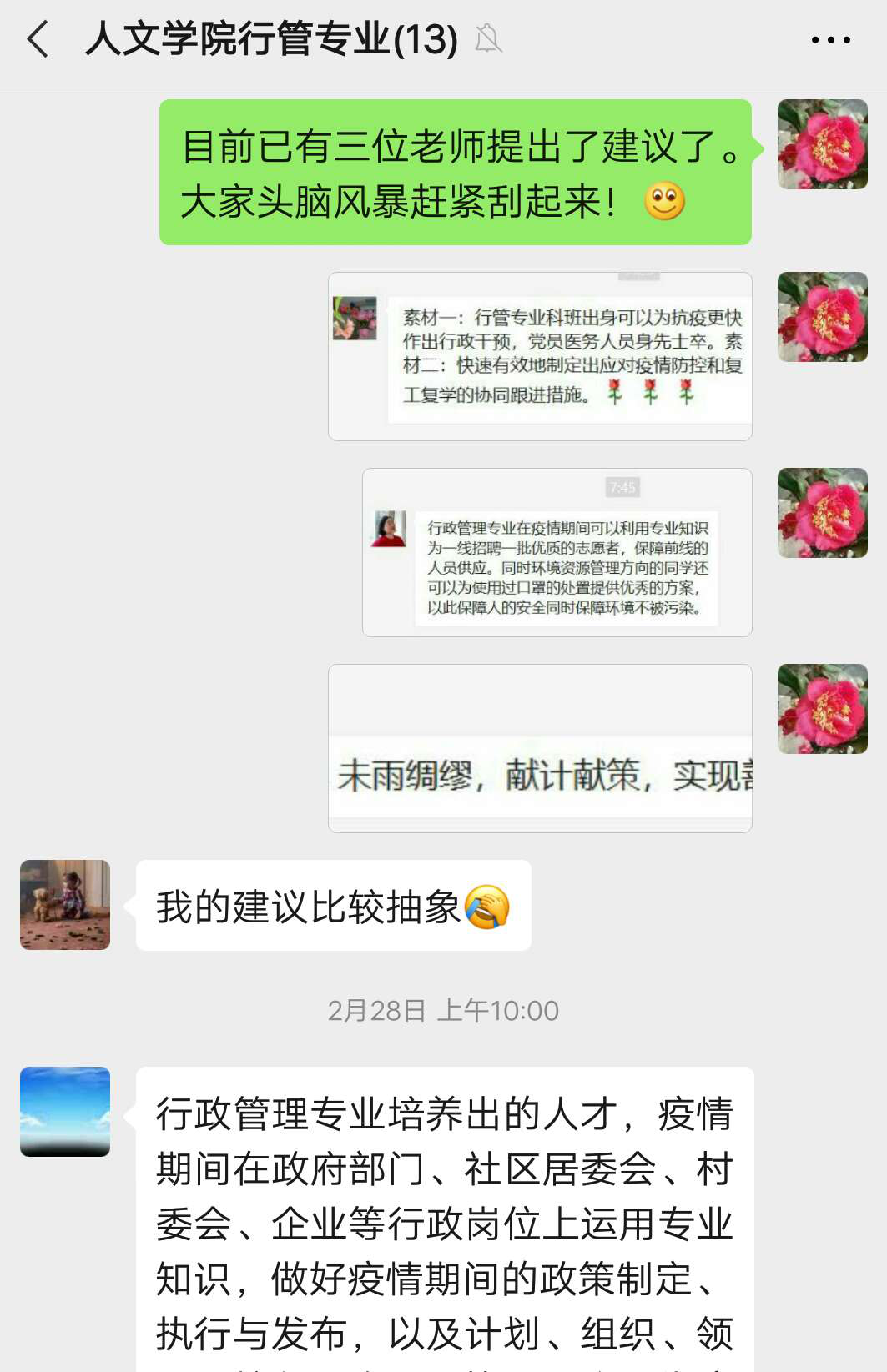This screenshot has height=1372, width=887.
Task: Tap the flower avatar beside 目前已有三位老师 message
Action: tap(822, 144)
